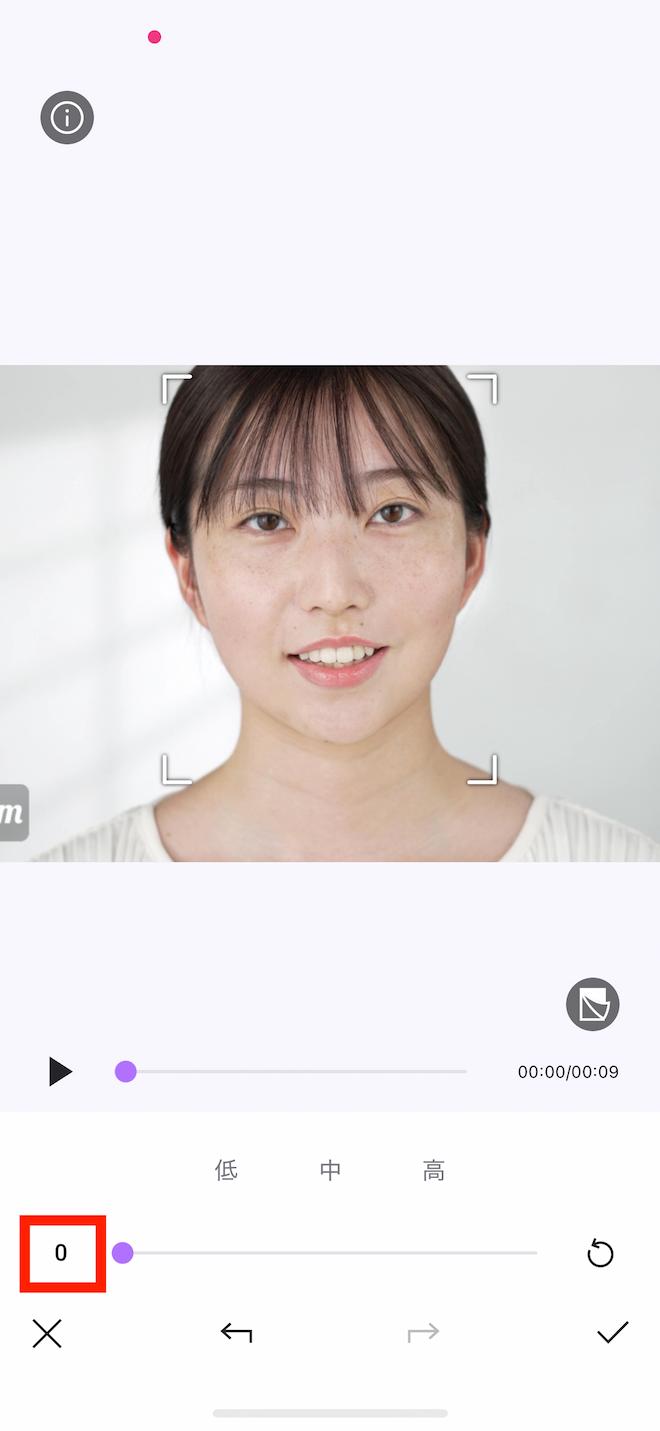Cancel editing with the X
Image resolution: width=660 pixels, height=1431 pixels.
[47, 1333]
